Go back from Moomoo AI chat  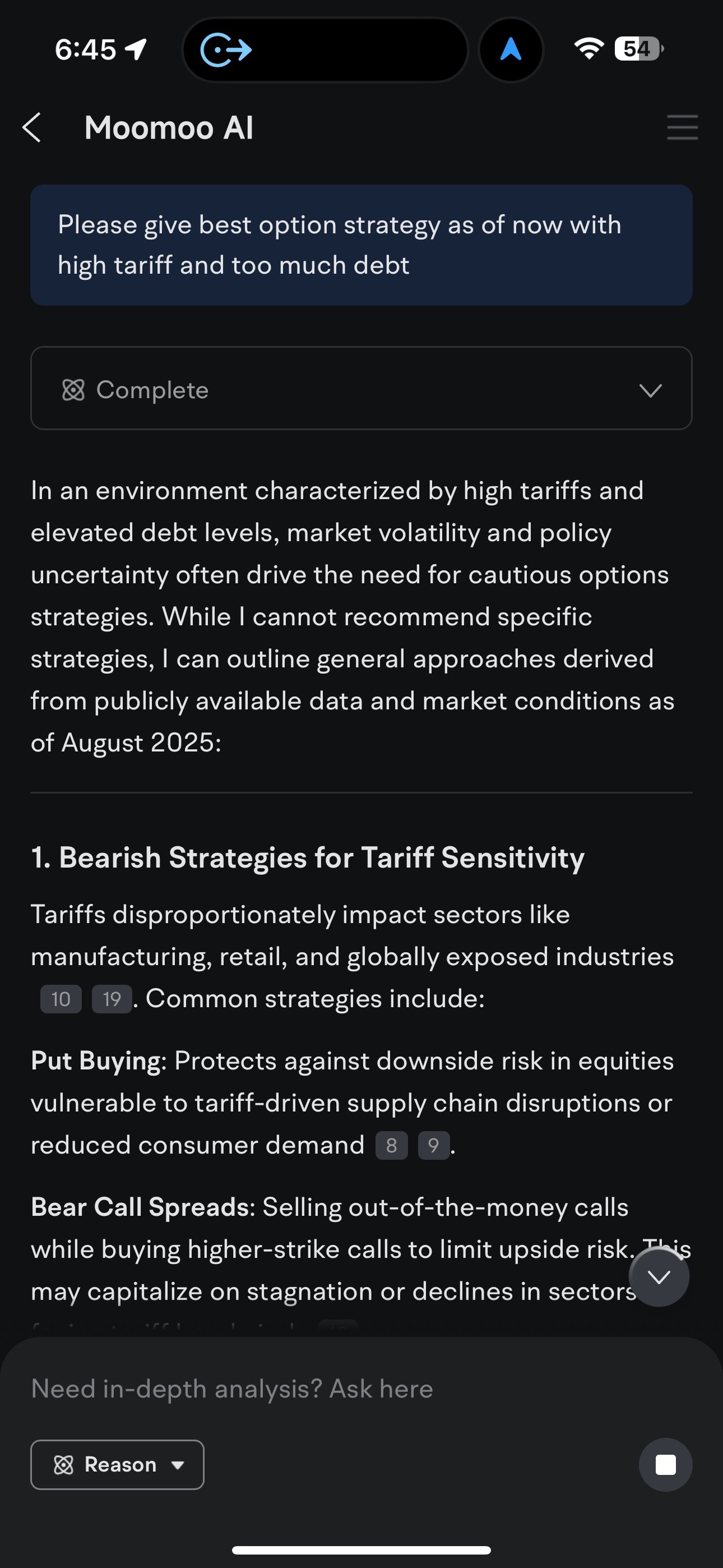click(31, 128)
